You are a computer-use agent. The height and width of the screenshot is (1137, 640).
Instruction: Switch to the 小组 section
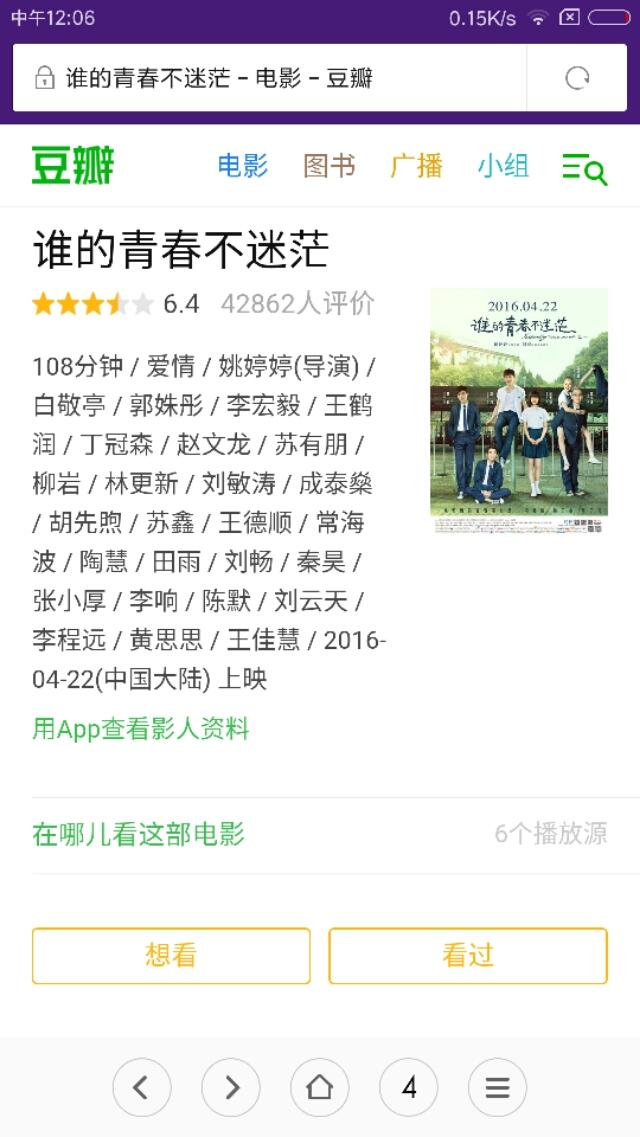(503, 166)
